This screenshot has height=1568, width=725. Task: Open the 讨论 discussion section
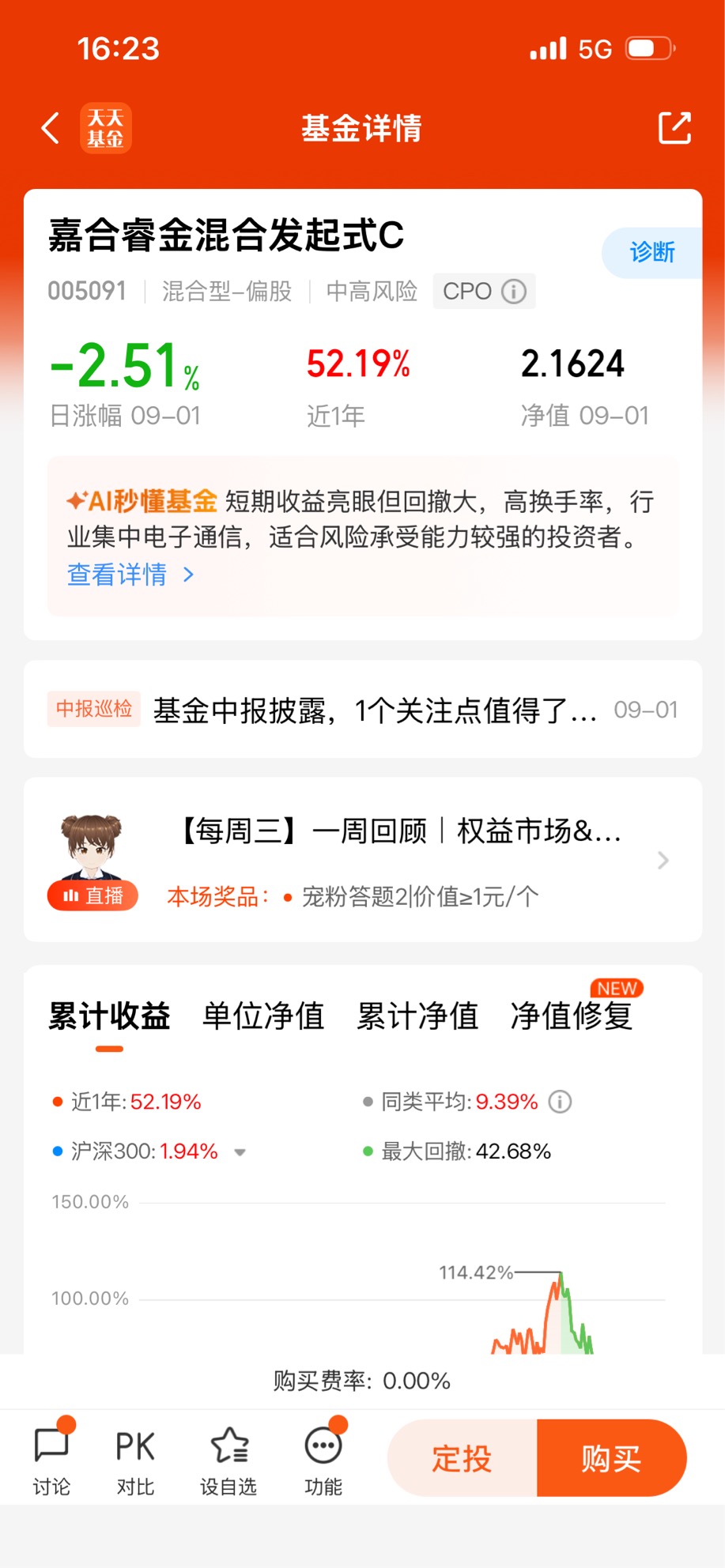coord(52,1459)
